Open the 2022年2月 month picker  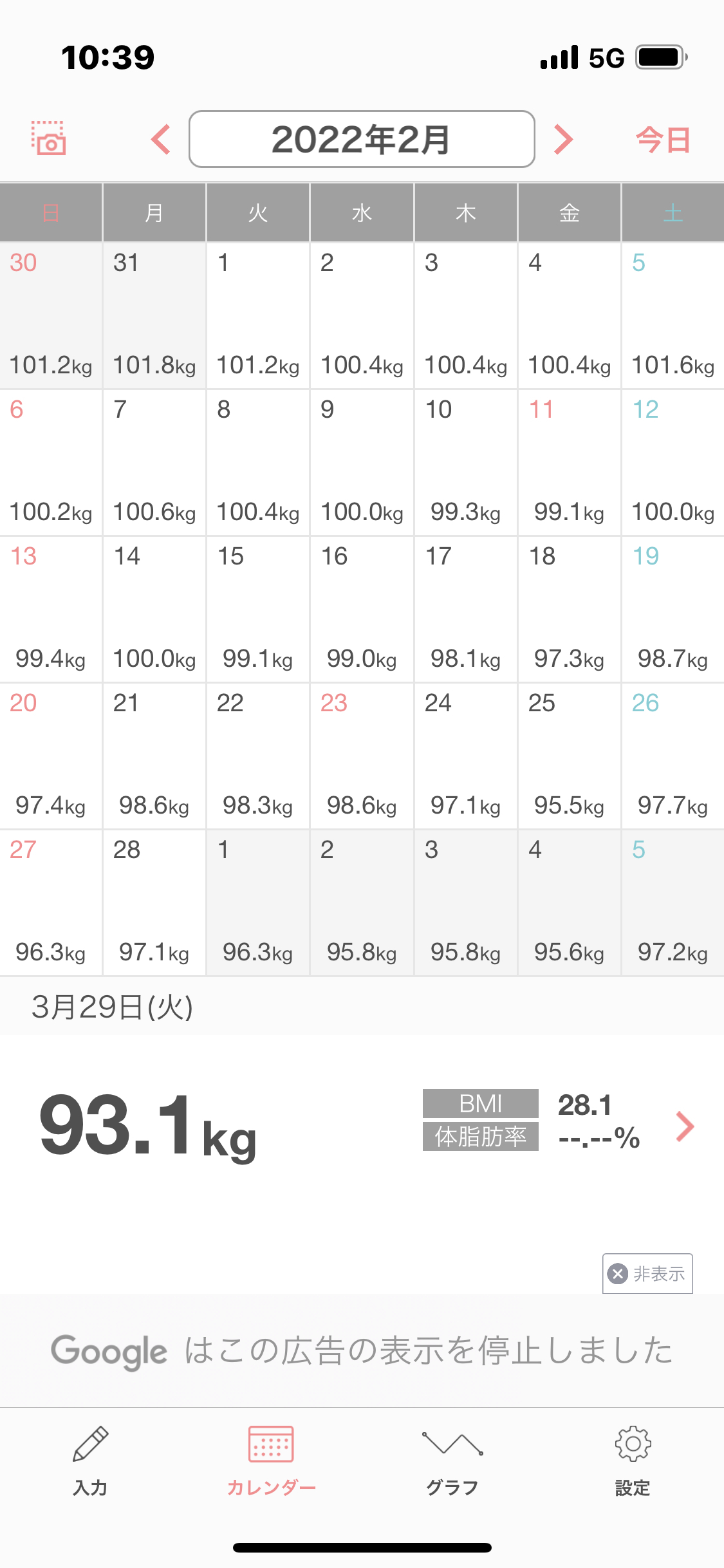click(x=362, y=139)
